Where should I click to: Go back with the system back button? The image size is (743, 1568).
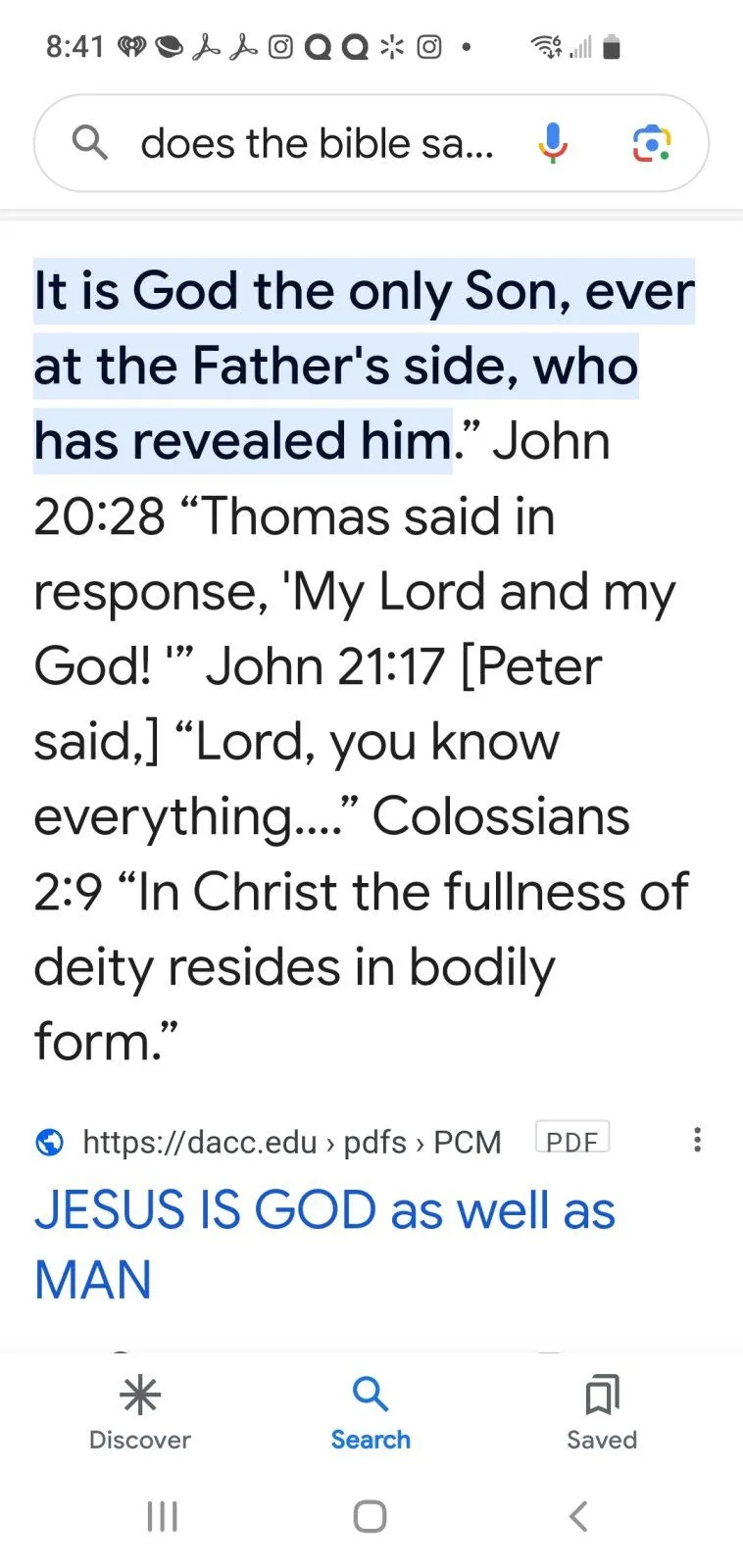click(x=578, y=1516)
